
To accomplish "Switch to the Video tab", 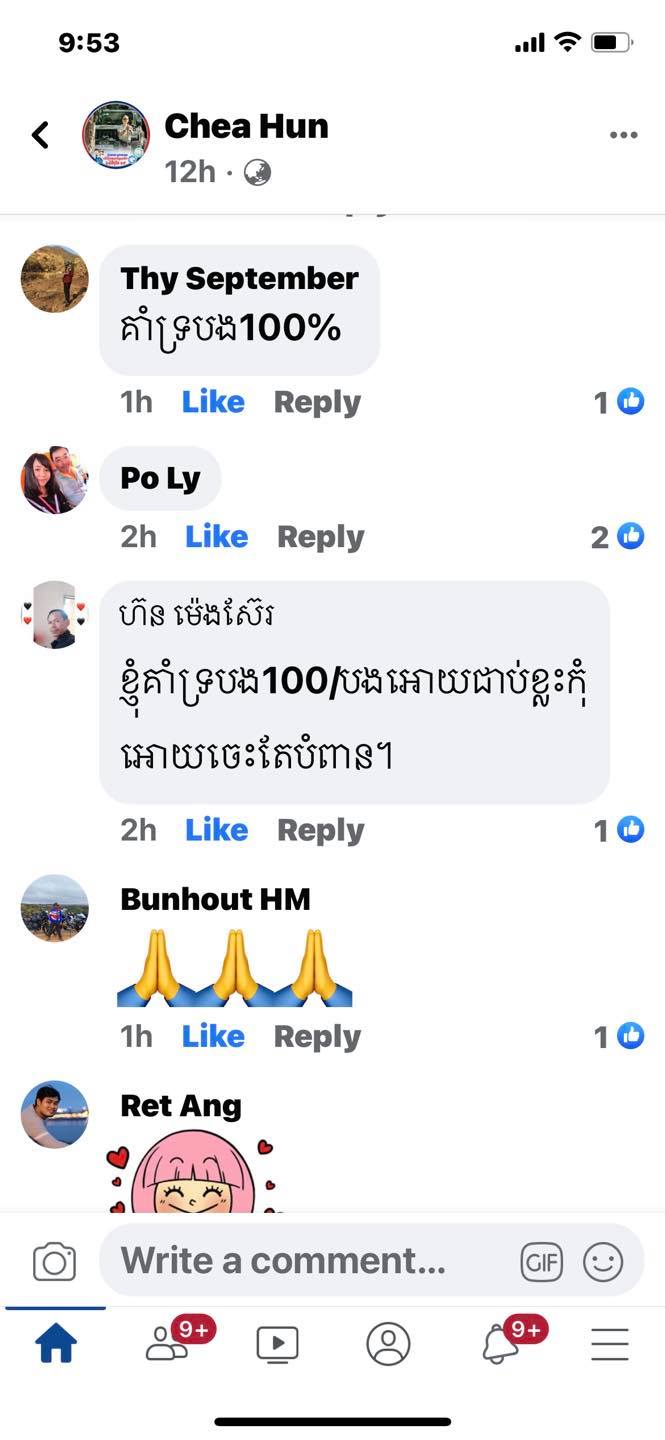I will pyautogui.click(x=277, y=1345).
